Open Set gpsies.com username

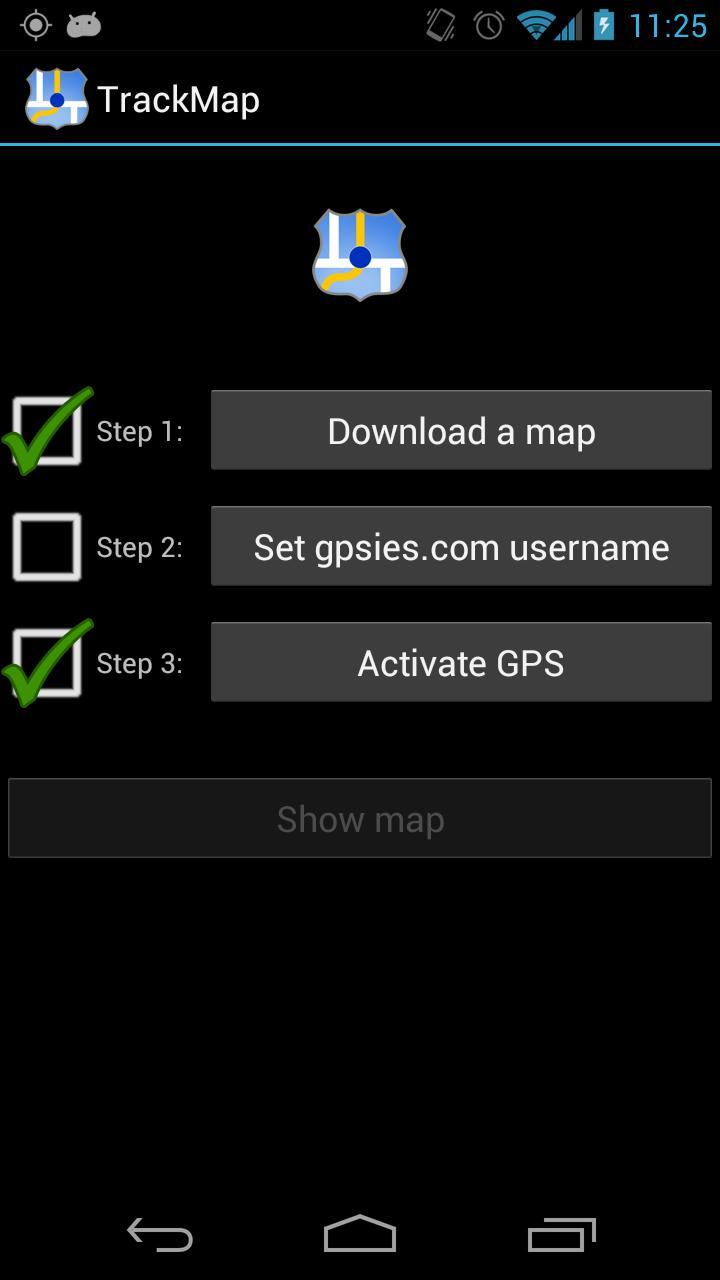(x=461, y=547)
